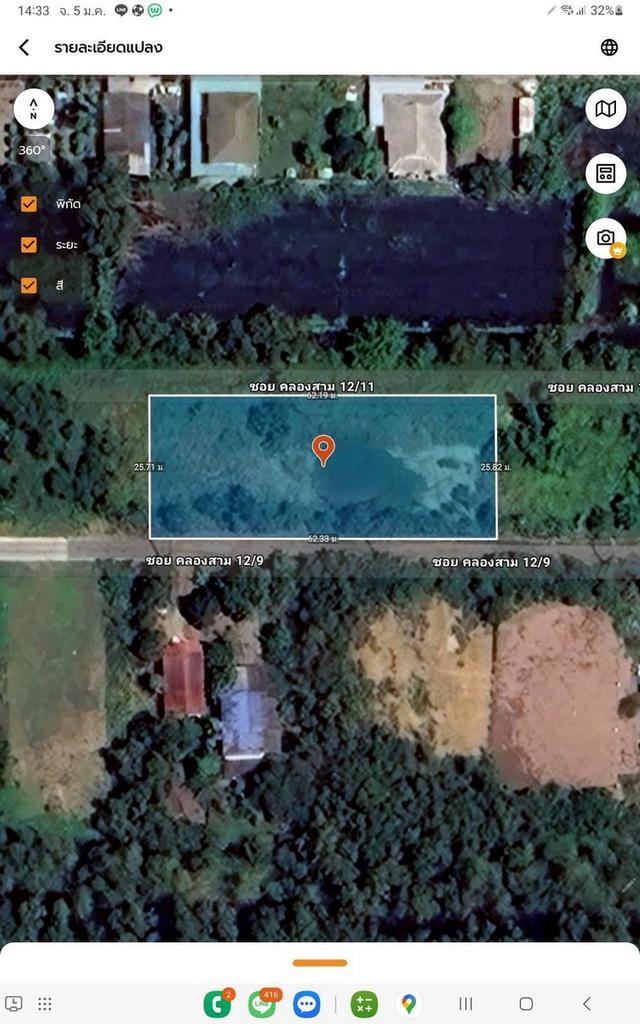Capture the map with the camera button

pyautogui.click(x=605, y=238)
